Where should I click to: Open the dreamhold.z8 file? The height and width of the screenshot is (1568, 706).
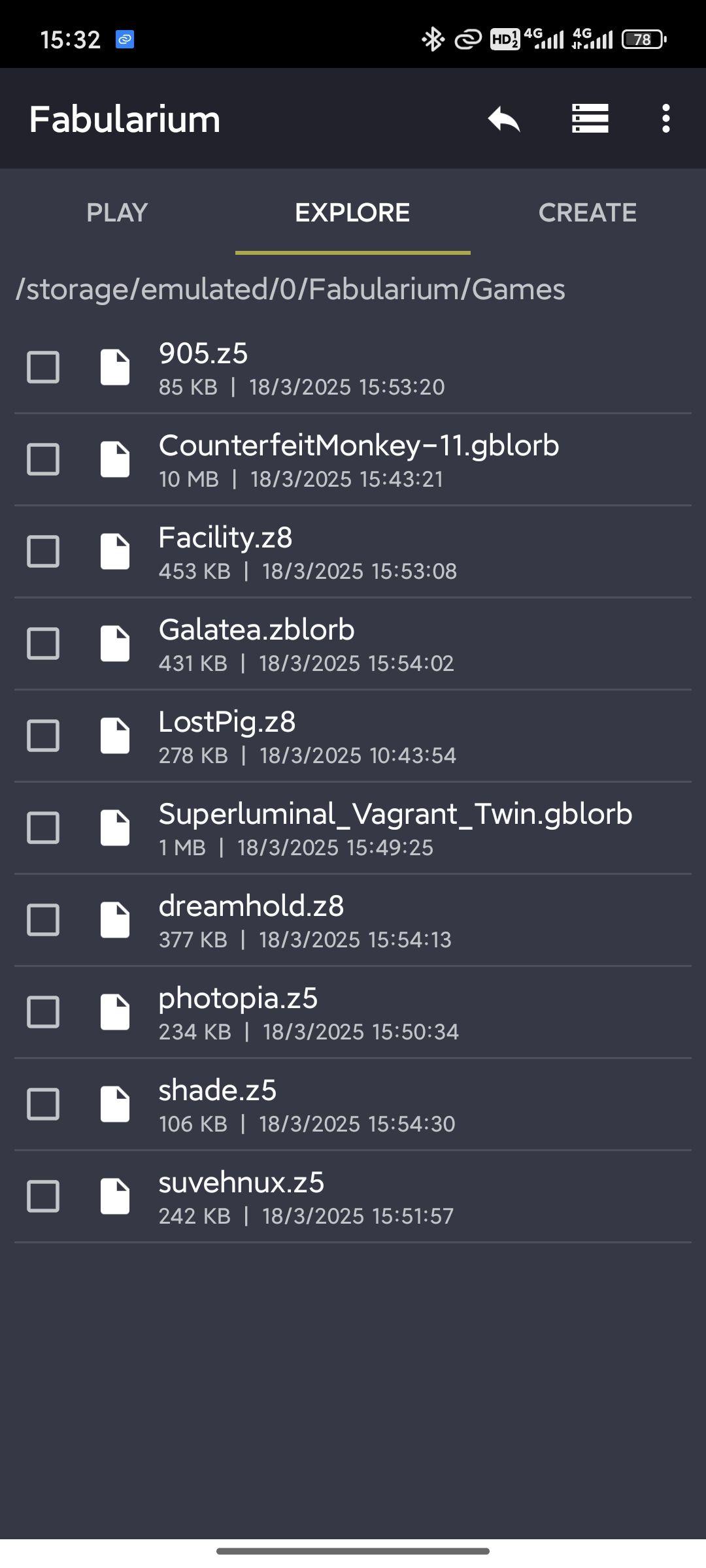(x=251, y=907)
